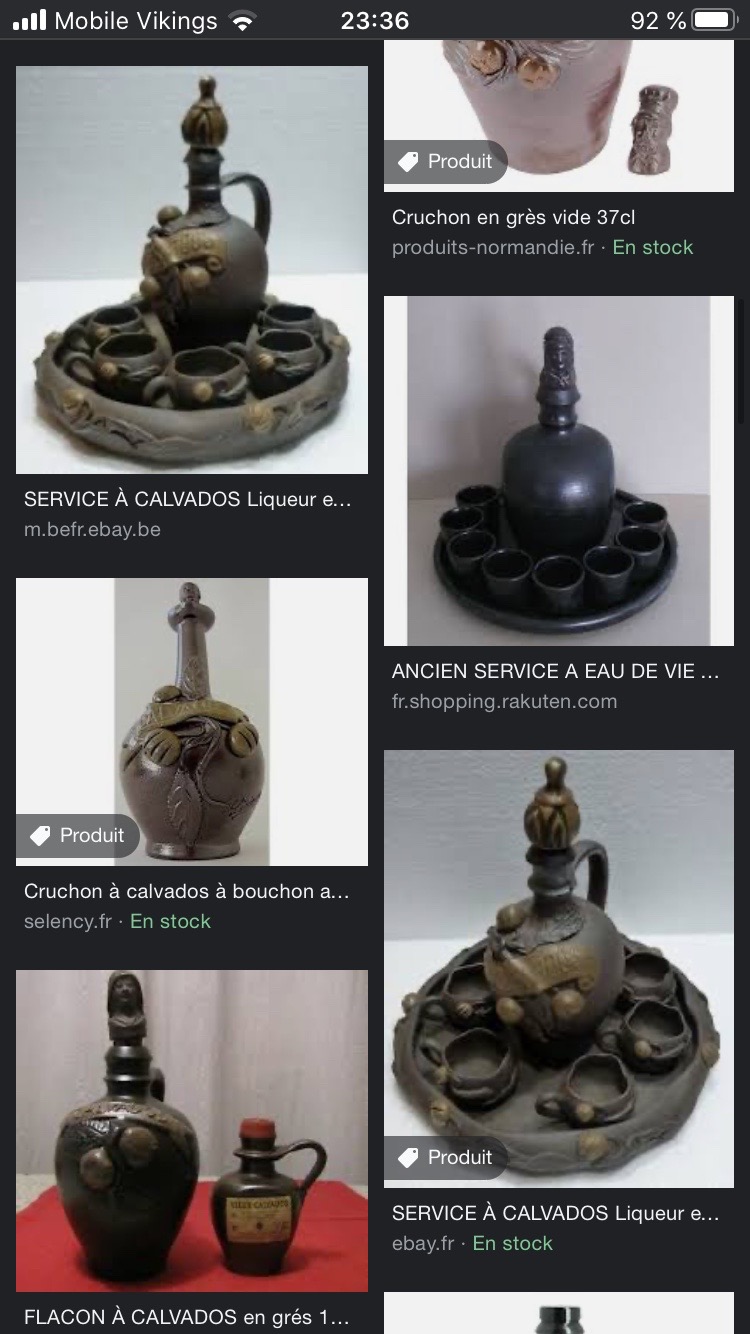
Task: Open the Ancien service à eau de vie result
Action: point(558,470)
